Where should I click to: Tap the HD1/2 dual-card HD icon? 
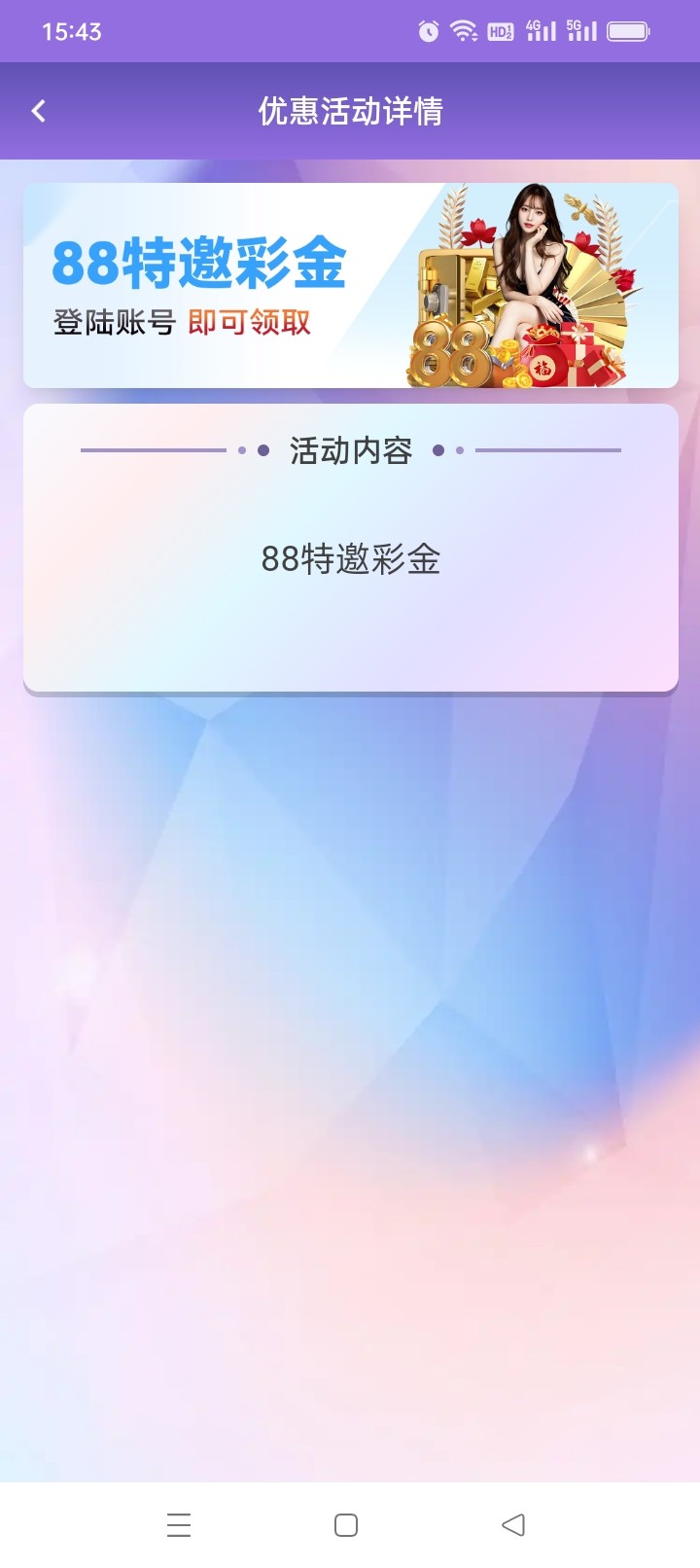click(x=500, y=30)
